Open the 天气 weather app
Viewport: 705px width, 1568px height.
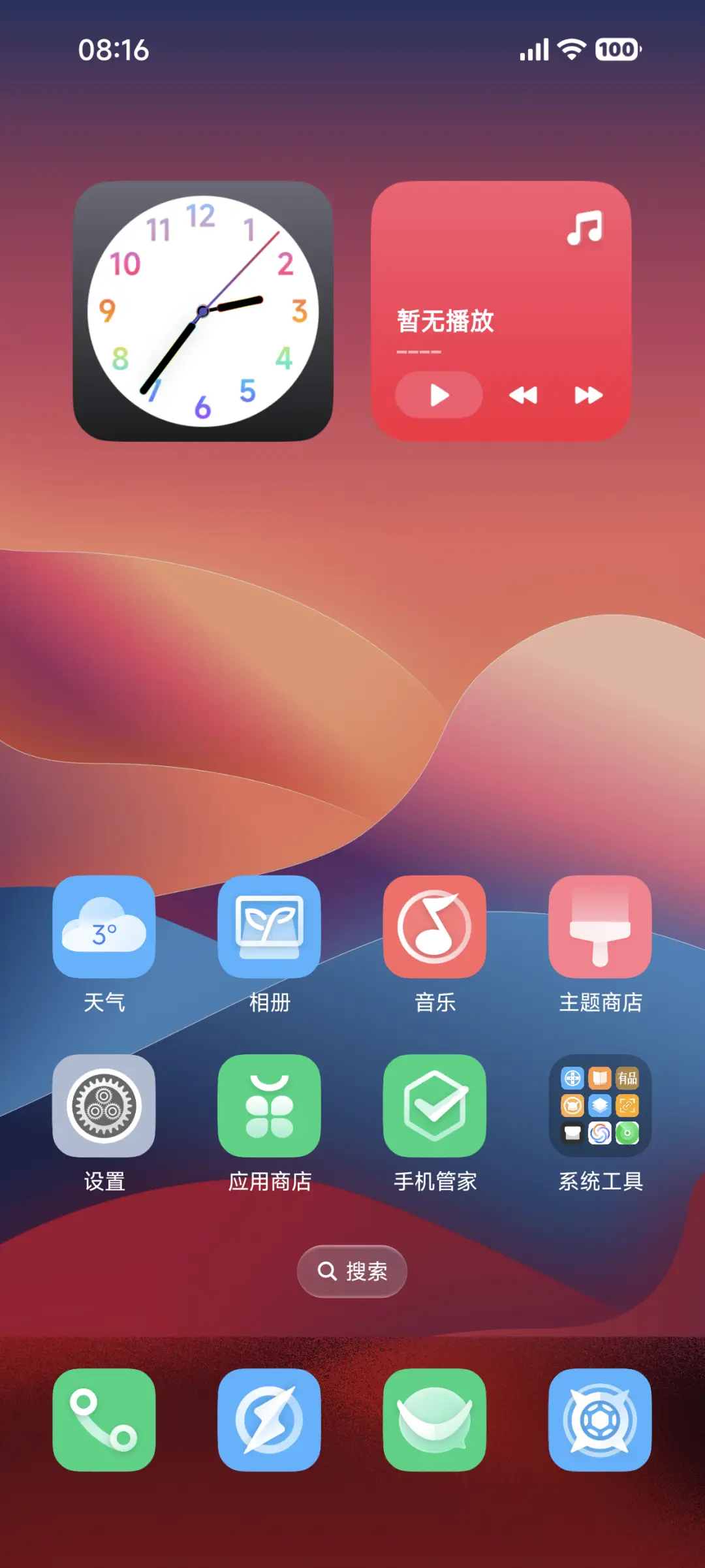pyautogui.click(x=104, y=927)
